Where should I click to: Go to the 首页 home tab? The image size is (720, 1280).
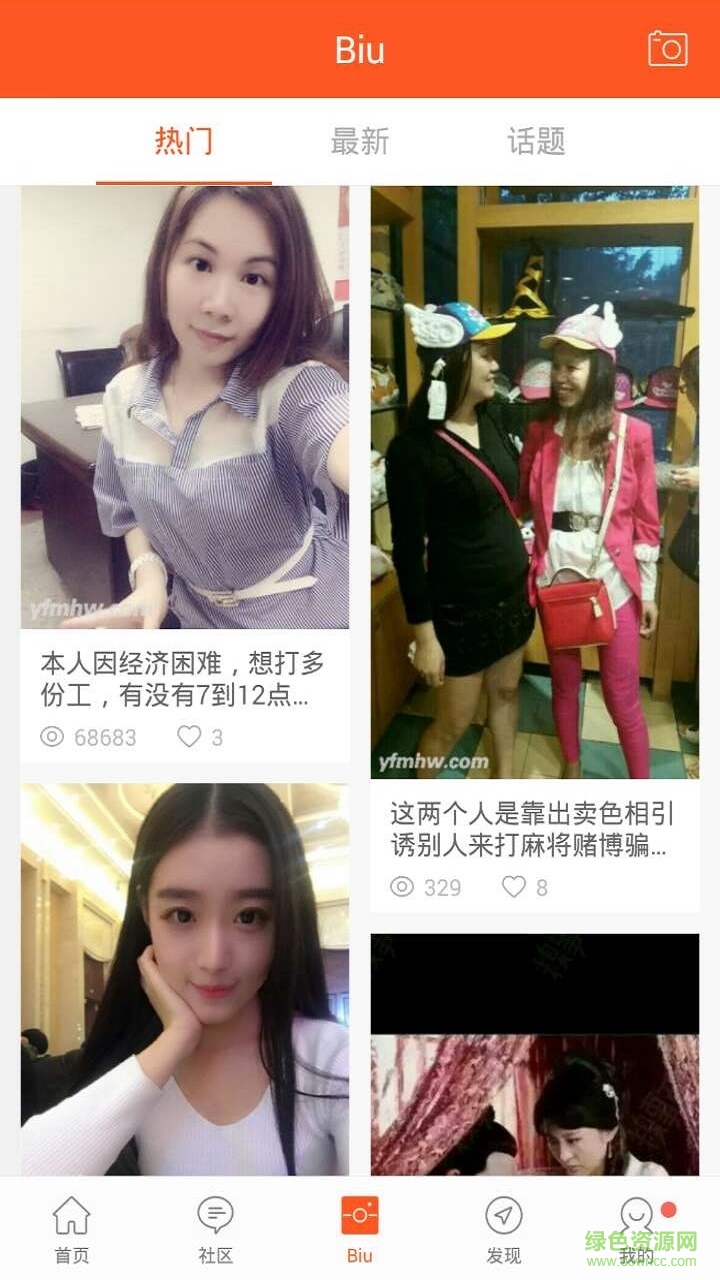pos(72,1229)
